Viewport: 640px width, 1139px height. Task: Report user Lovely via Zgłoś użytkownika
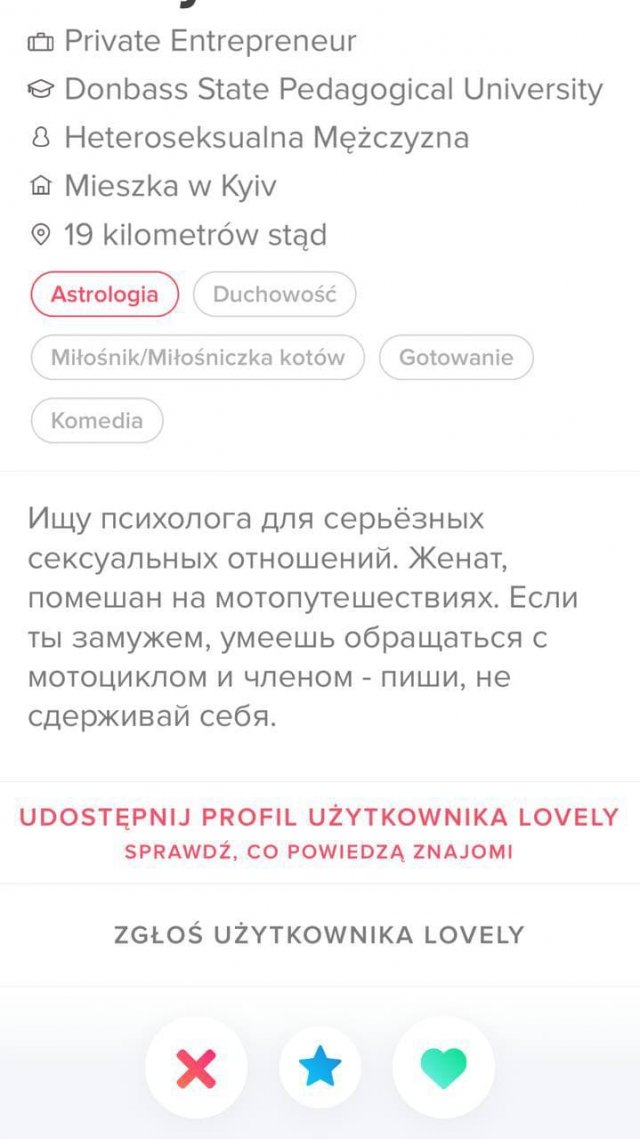click(x=320, y=935)
